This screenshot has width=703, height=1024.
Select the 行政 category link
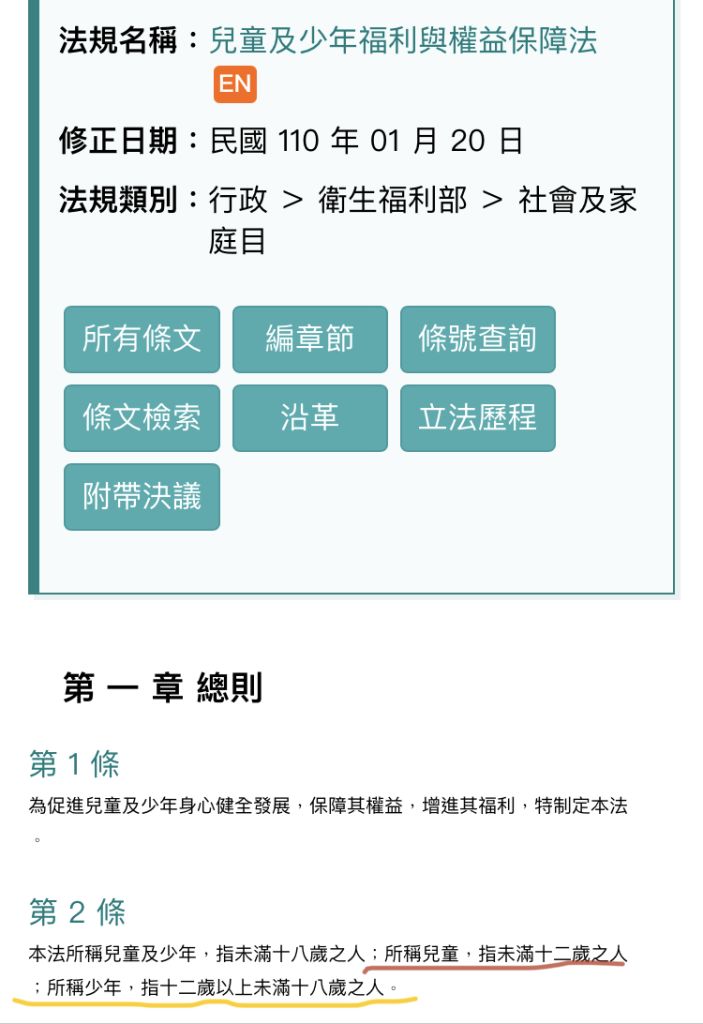coord(238,200)
